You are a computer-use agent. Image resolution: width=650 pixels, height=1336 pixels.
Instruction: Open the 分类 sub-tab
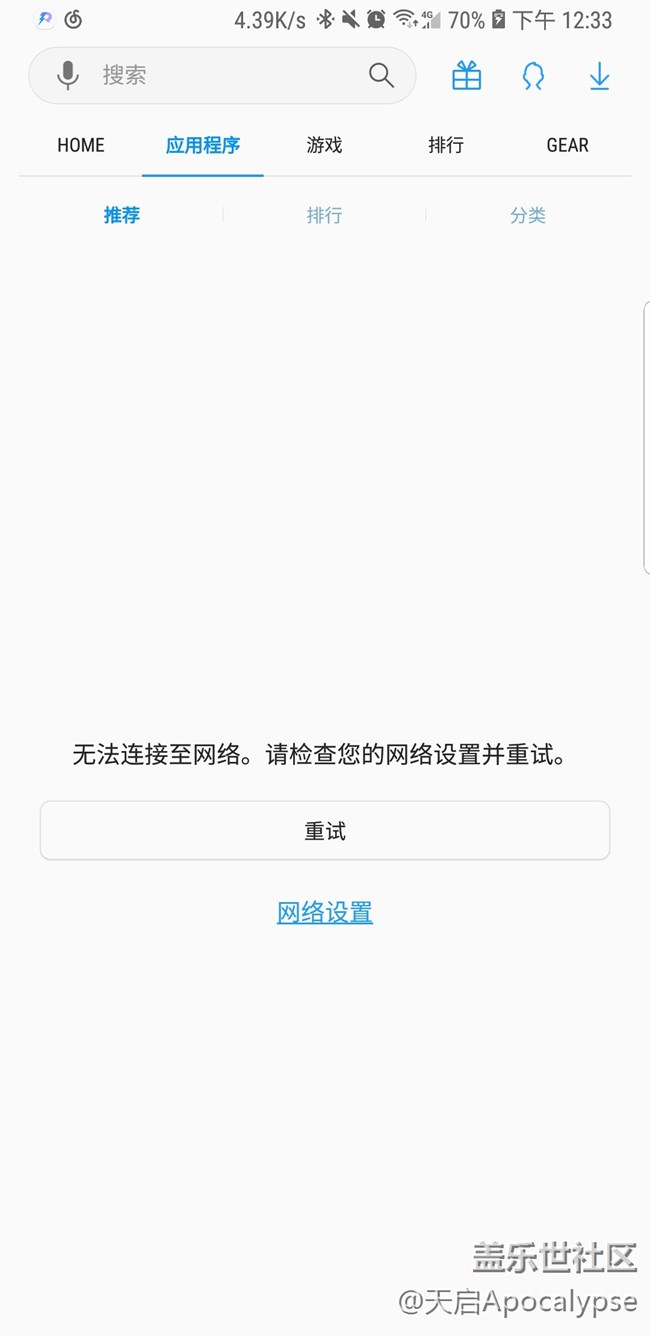pos(528,215)
